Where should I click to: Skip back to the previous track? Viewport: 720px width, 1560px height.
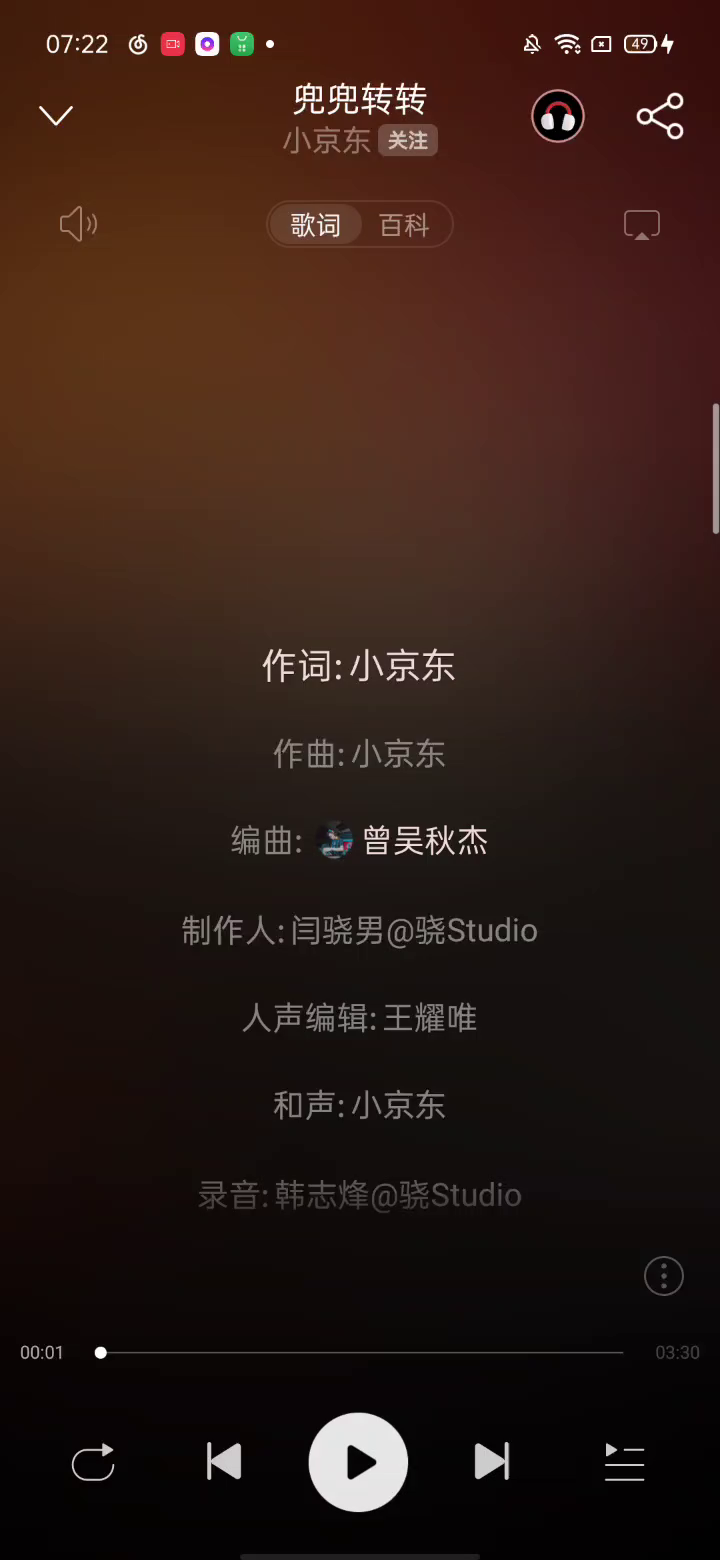(224, 1462)
